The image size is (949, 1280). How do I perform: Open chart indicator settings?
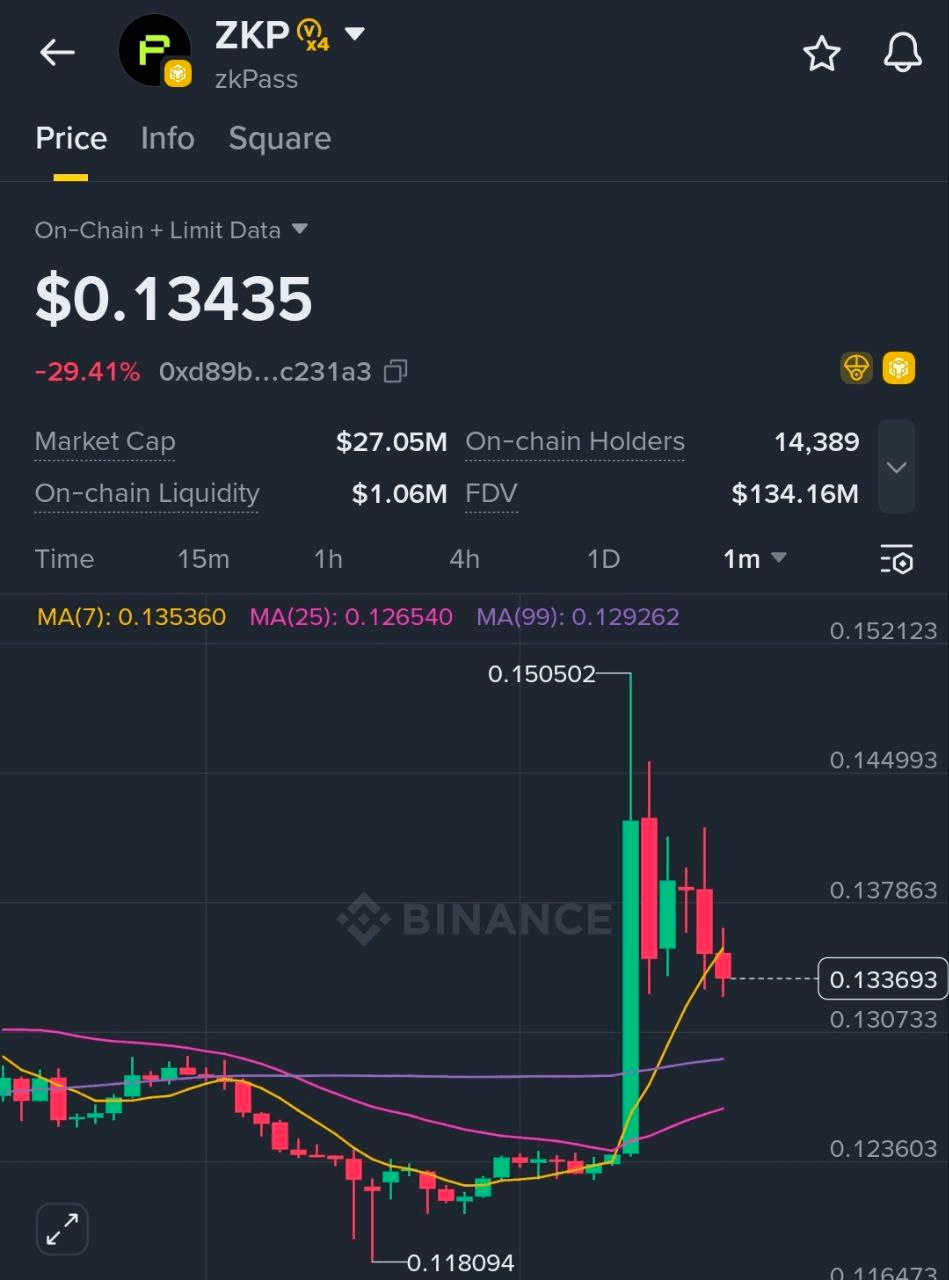tap(897, 560)
